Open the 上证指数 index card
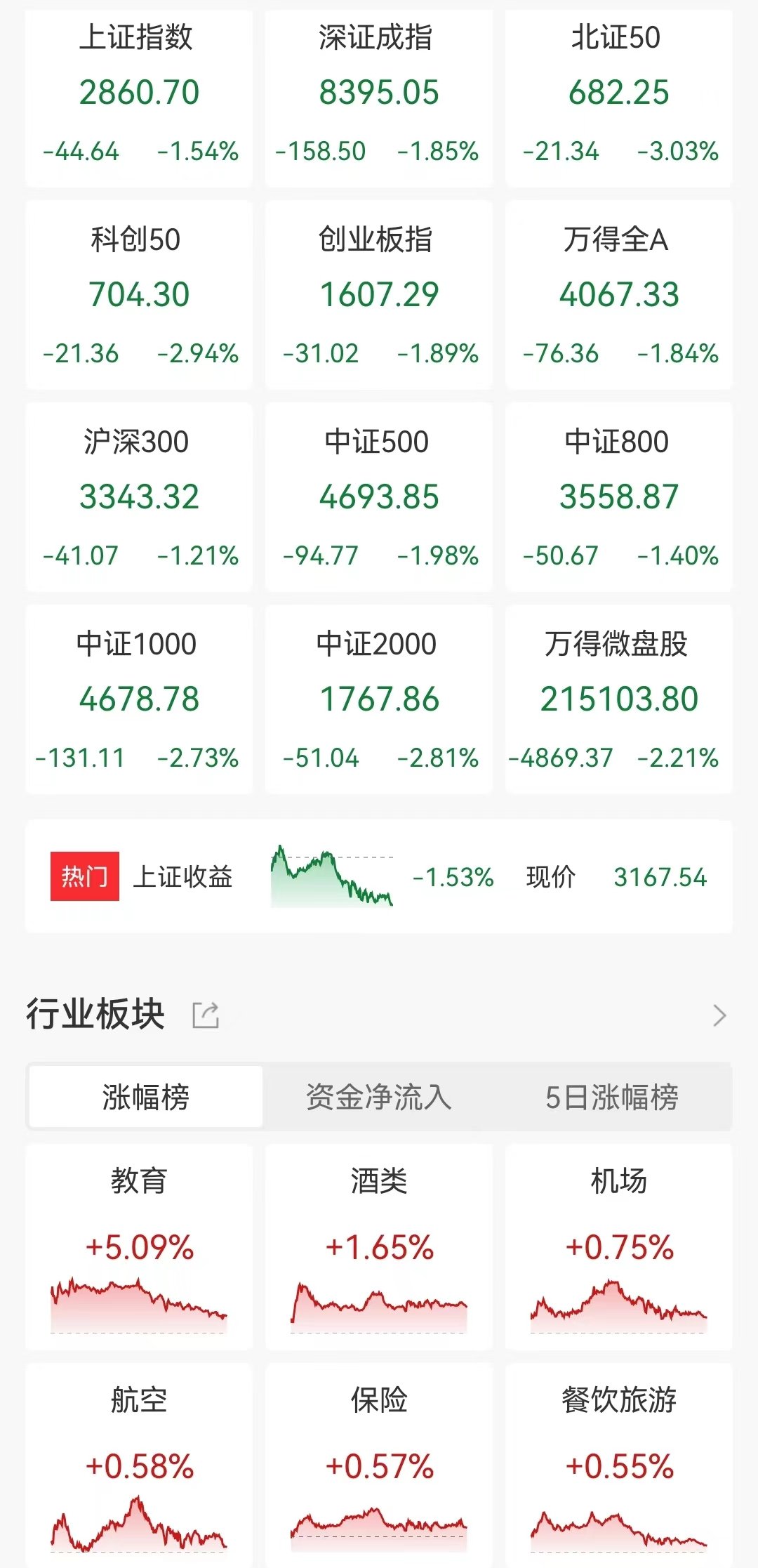The image size is (758, 1568). 139,97
